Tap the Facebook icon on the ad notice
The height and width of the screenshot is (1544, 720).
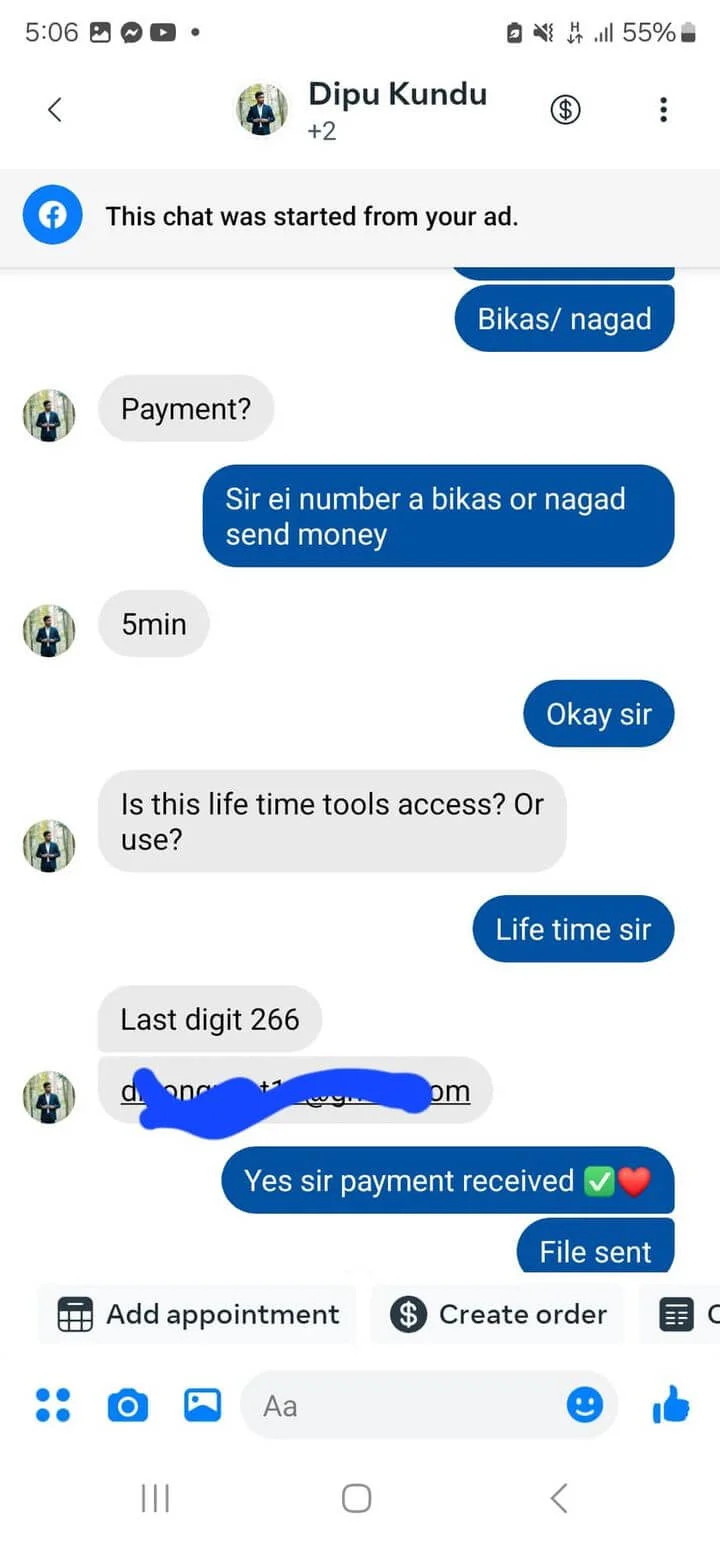click(51, 215)
